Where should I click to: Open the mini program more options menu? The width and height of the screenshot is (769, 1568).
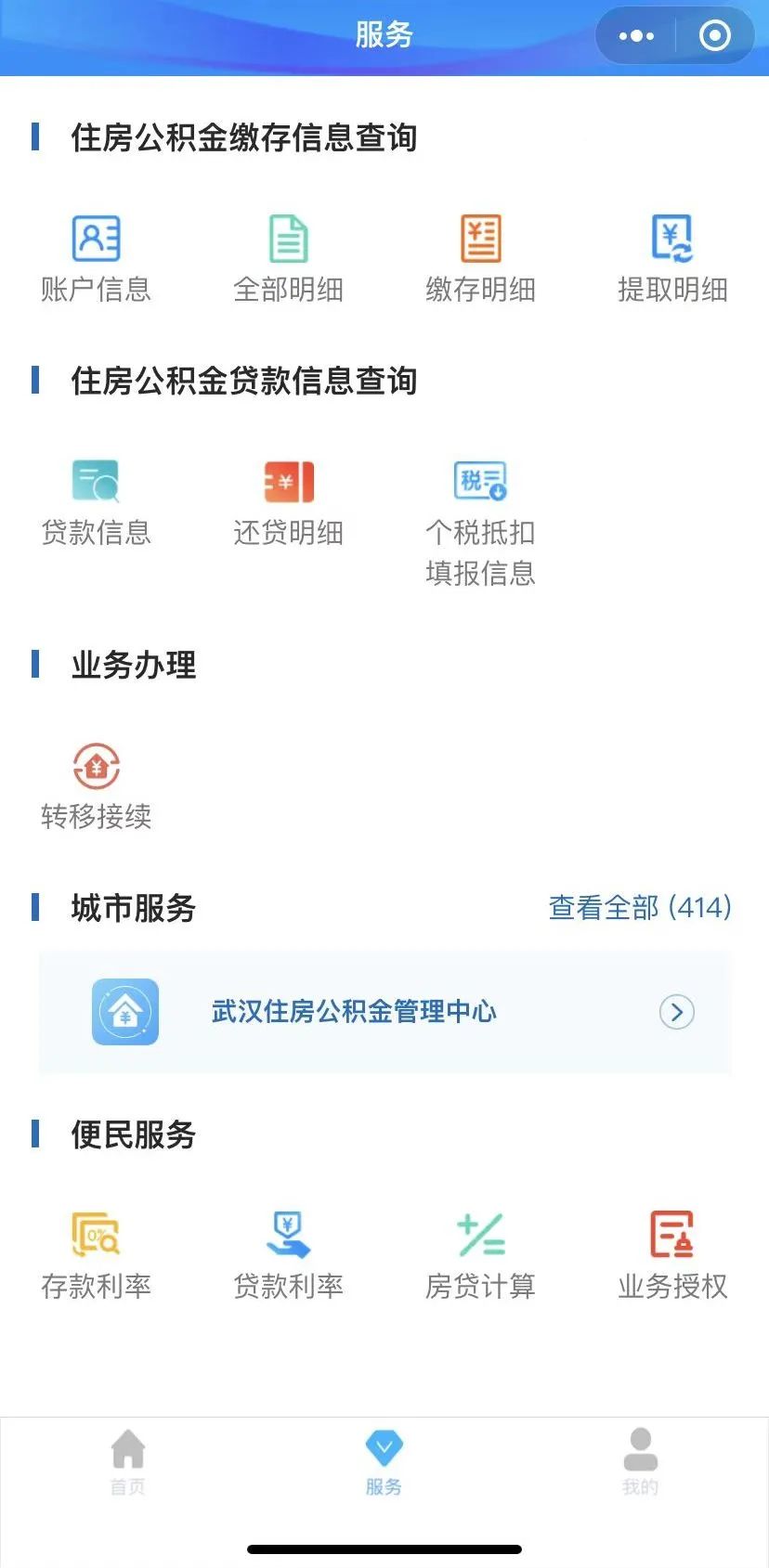pyautogui.click(x=636, y=36)
